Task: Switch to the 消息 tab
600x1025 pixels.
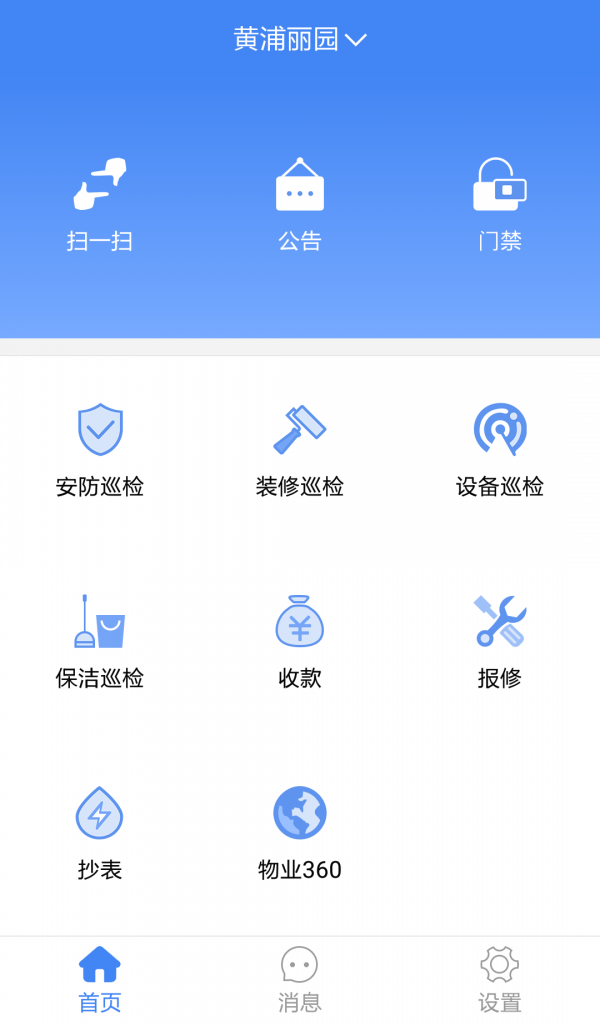Action: 300,980
